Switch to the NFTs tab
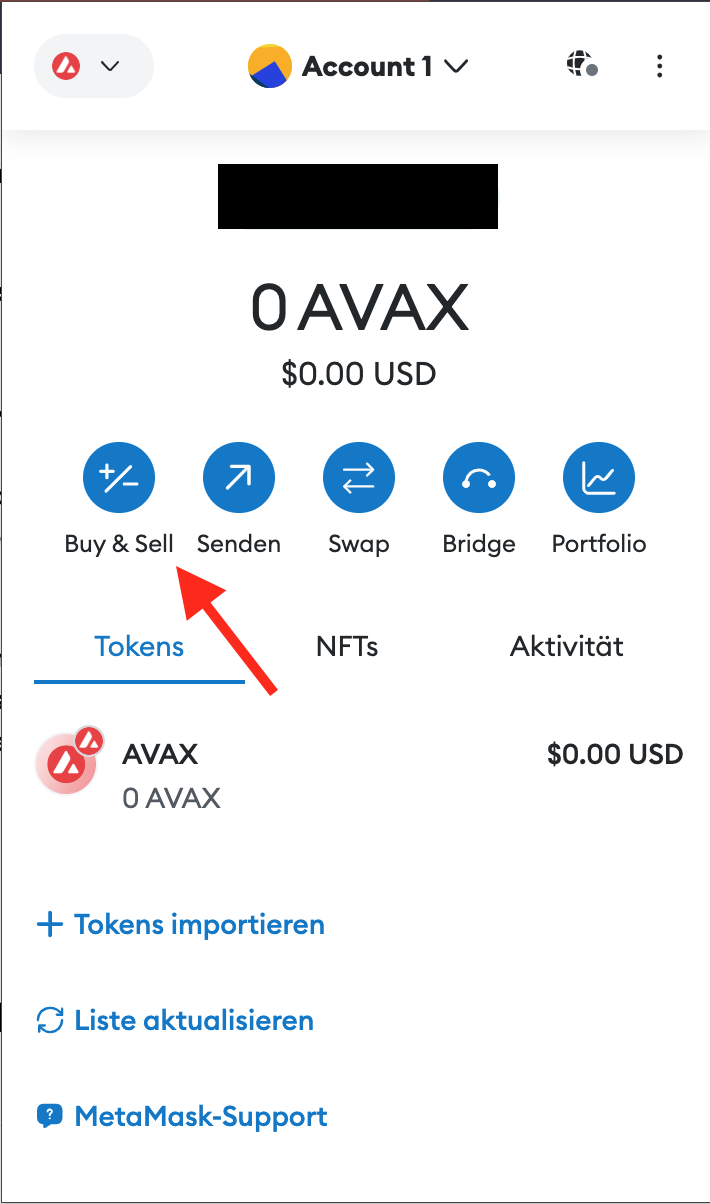710x1204 pixels. tap(347, 646)
